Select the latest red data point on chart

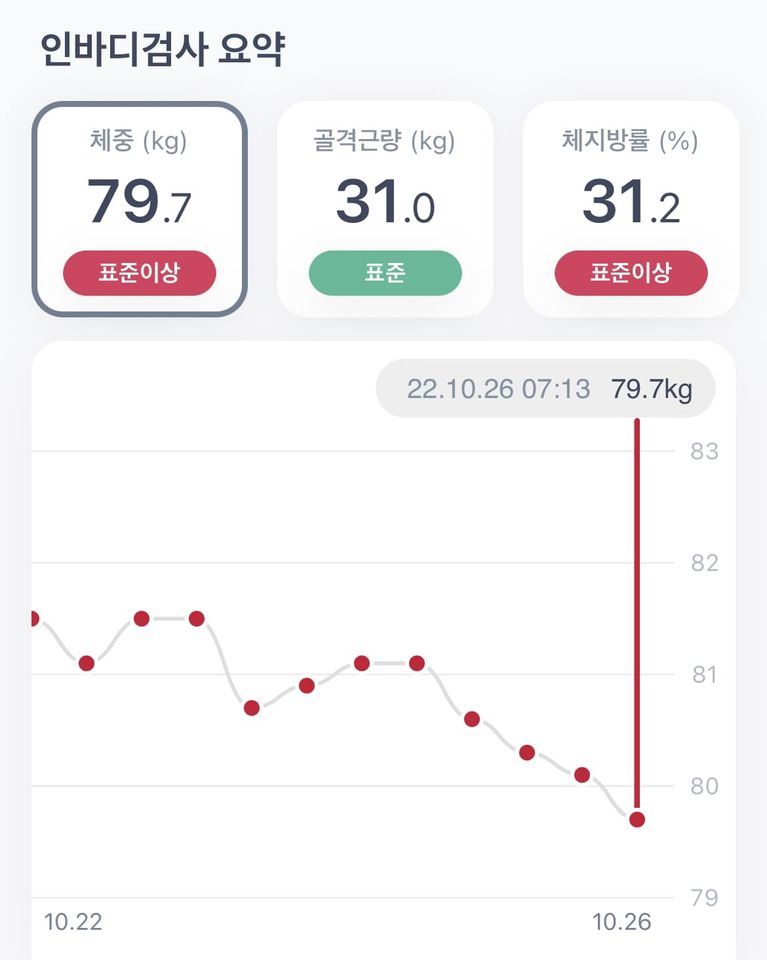click(637, 820)
